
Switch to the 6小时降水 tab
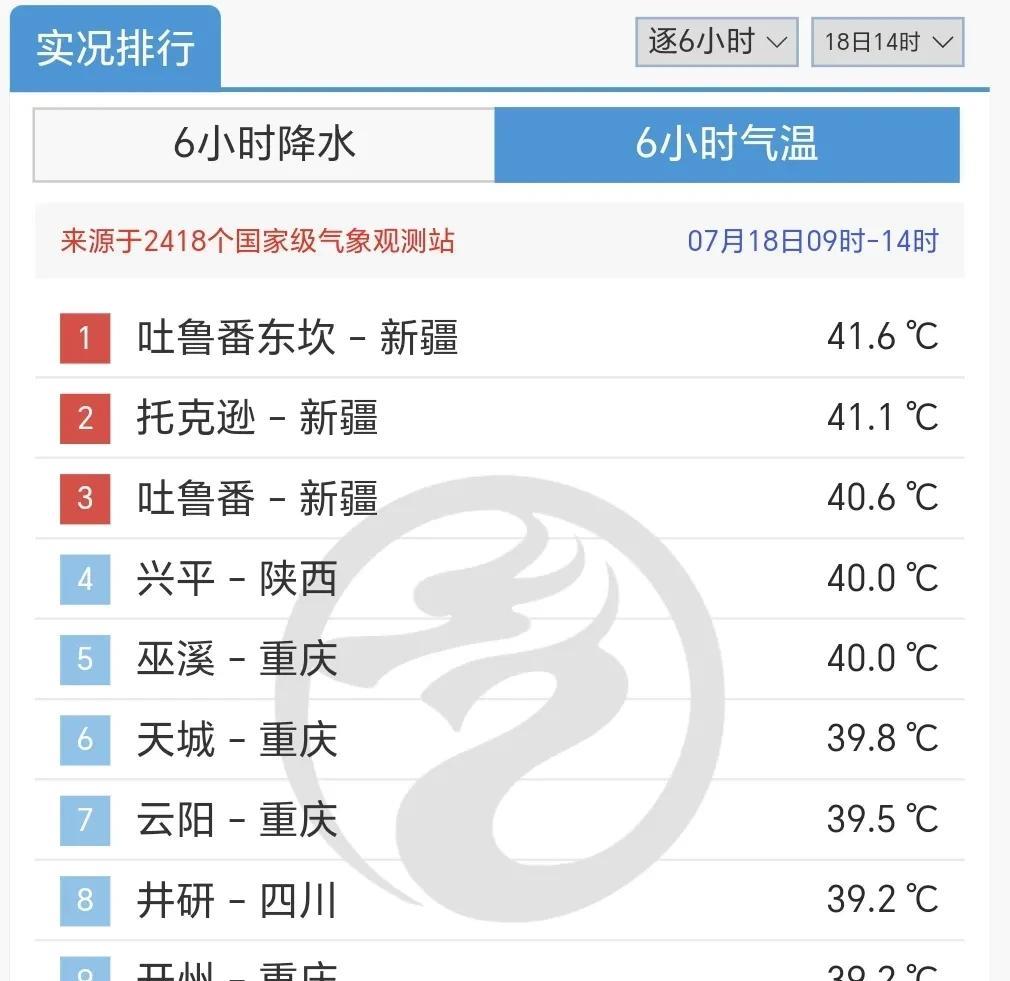[x=264, y=145]
